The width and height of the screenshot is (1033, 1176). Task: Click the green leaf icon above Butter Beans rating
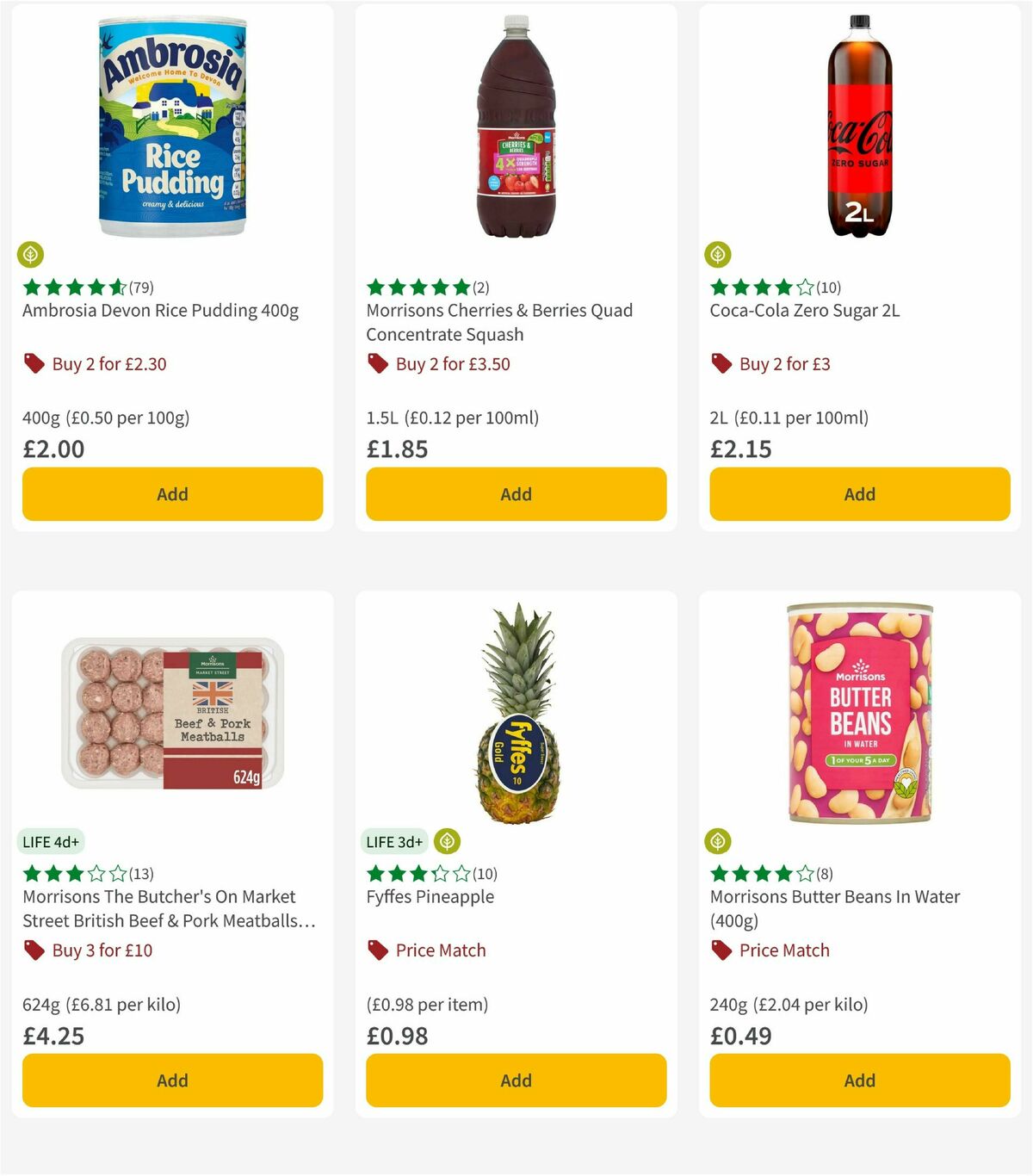click(x=718, y=841)
